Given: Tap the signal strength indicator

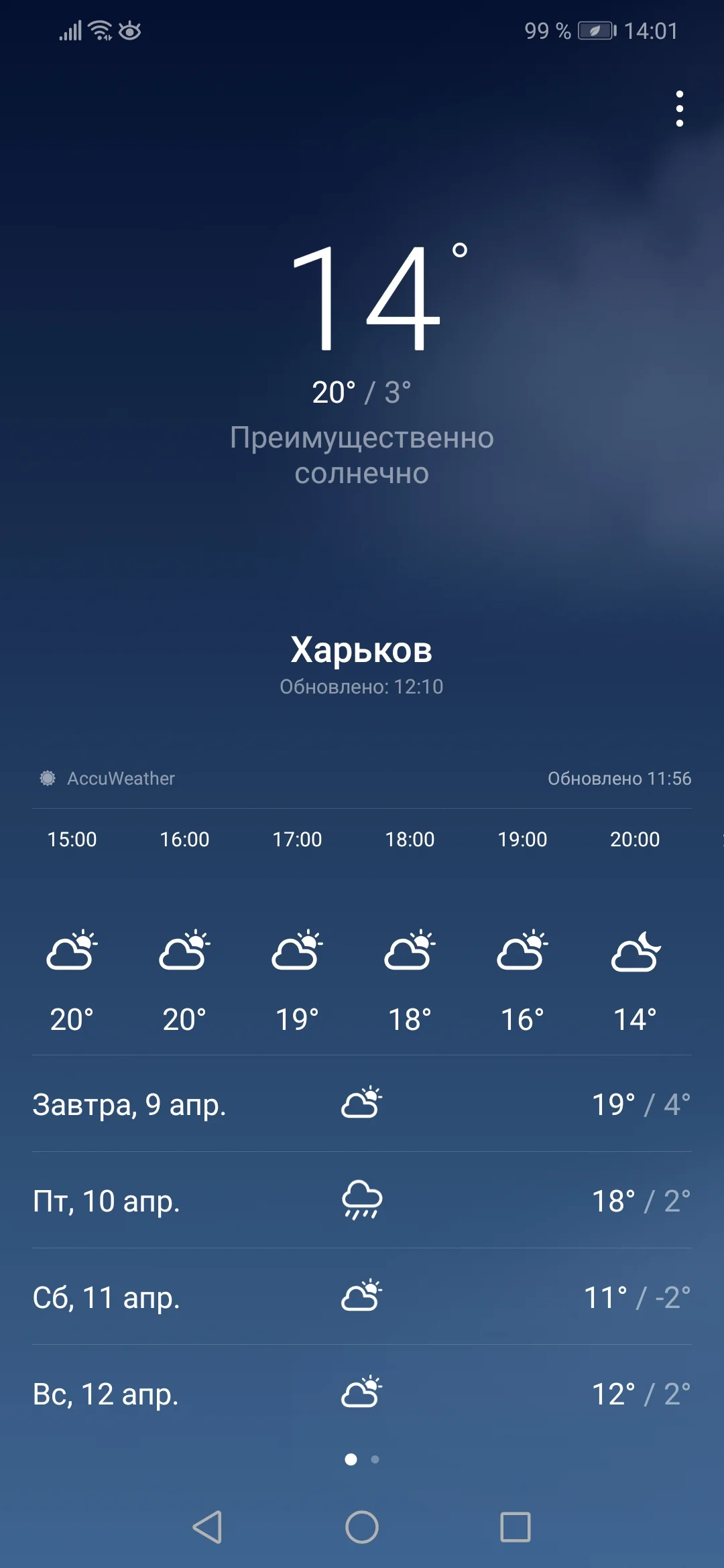Looking at the screenshot, I should pos(71,29).
